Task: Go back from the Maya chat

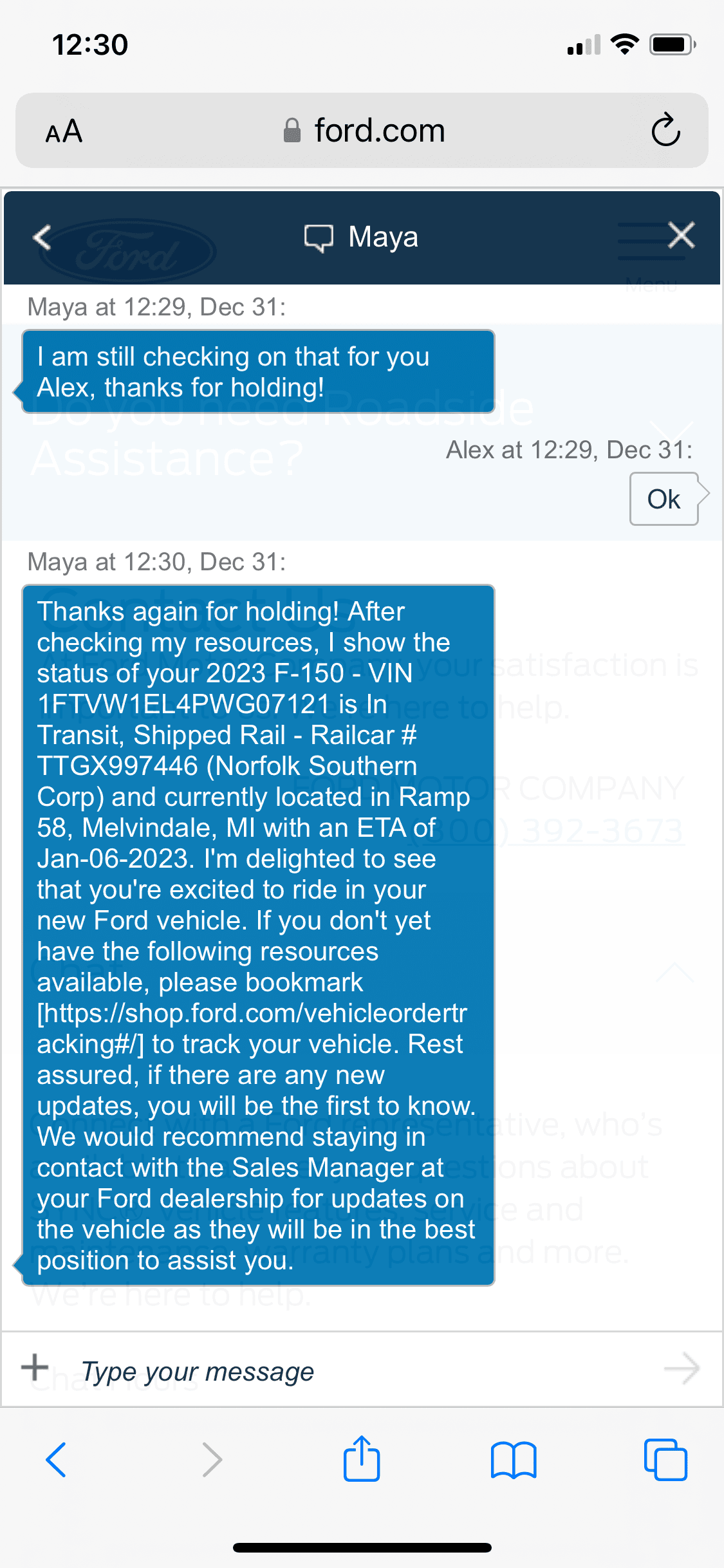Action: [x=42, y=237]
